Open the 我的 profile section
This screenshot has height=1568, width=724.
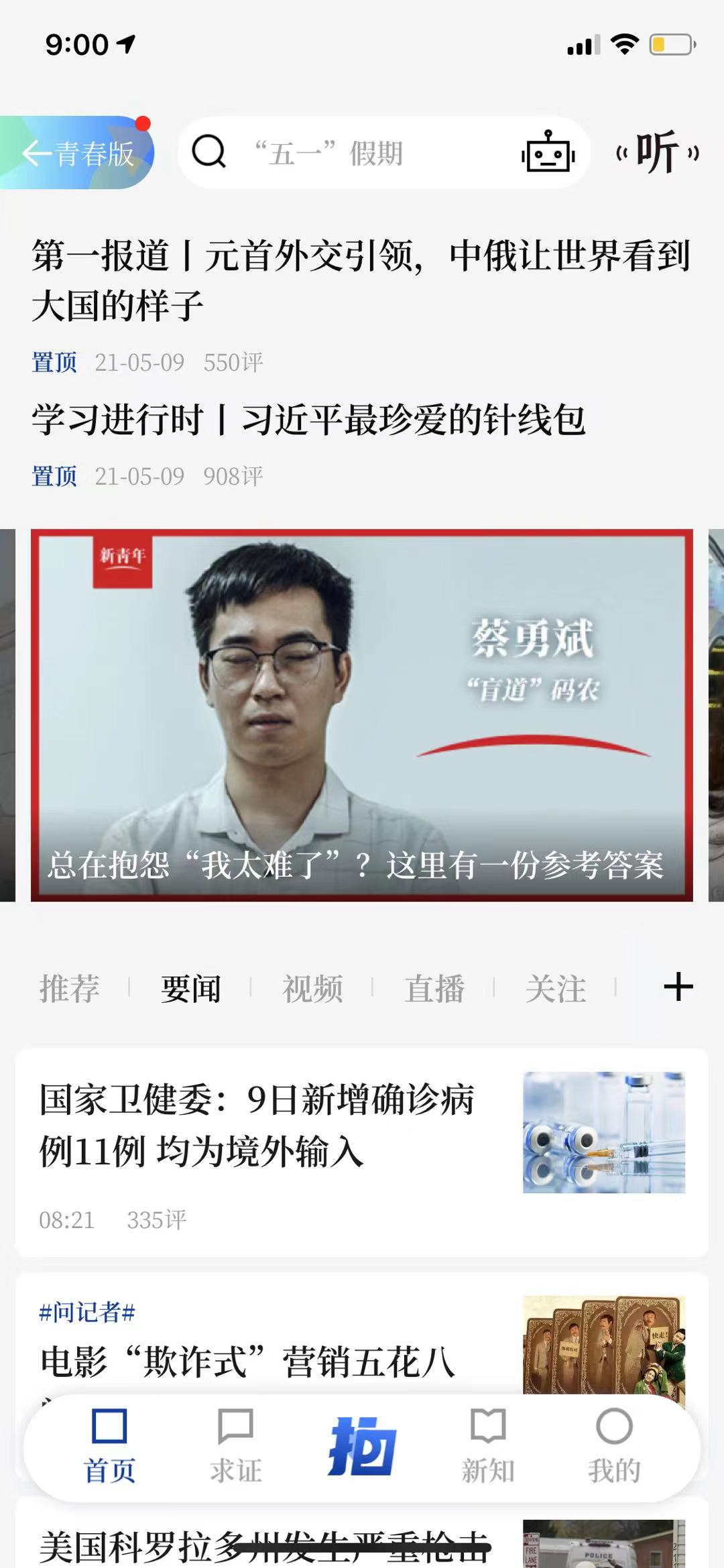[x=615, y=1448]
